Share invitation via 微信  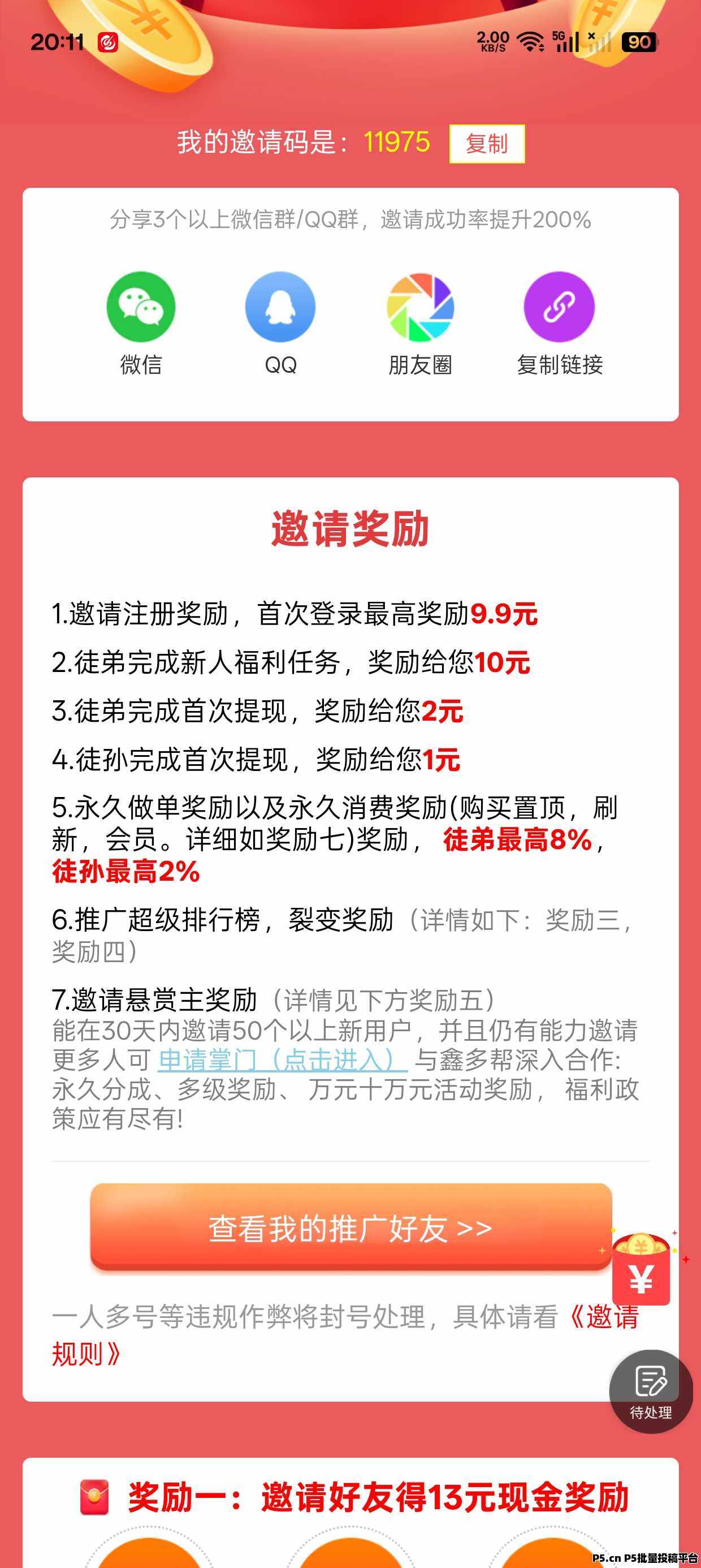141,307
